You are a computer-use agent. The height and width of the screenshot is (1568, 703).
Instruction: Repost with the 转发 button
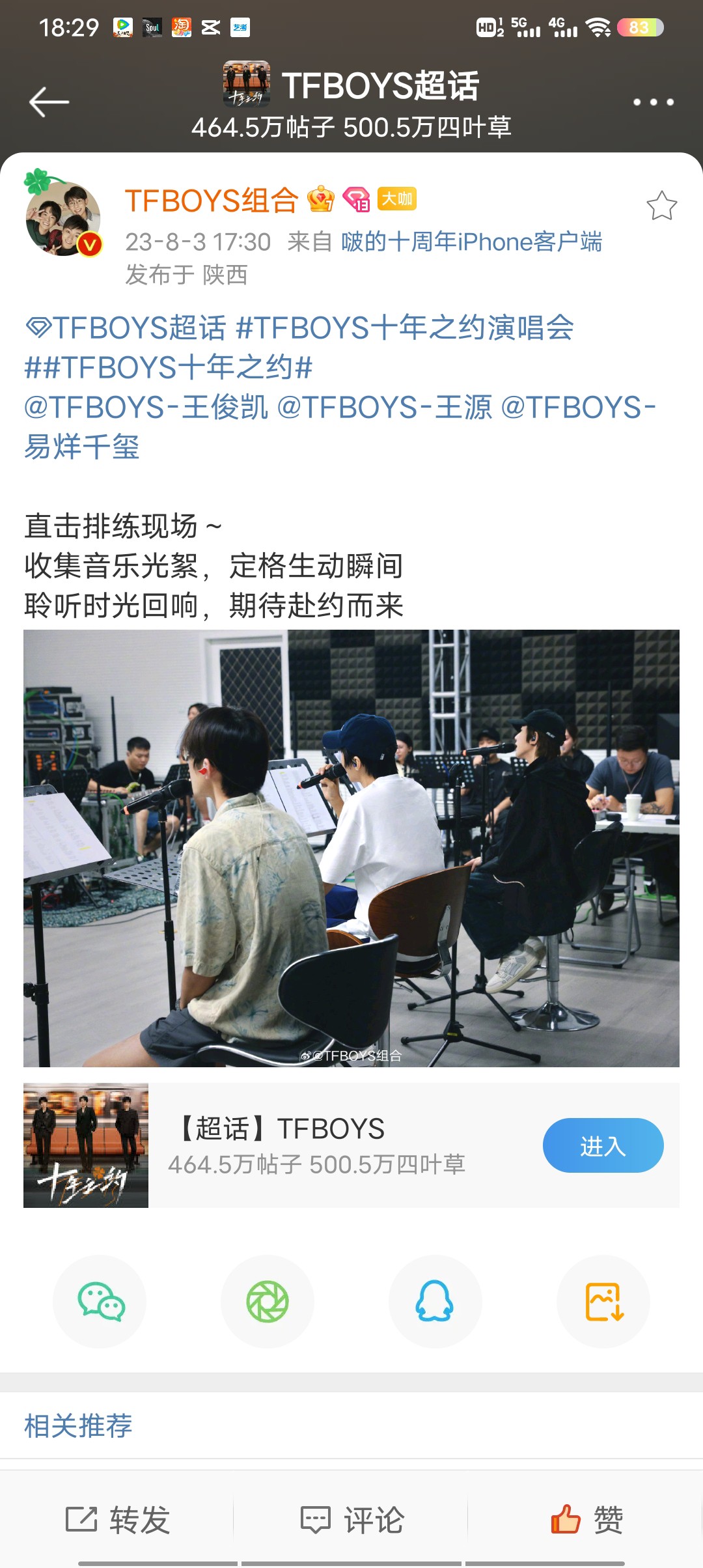[118, 1520]
